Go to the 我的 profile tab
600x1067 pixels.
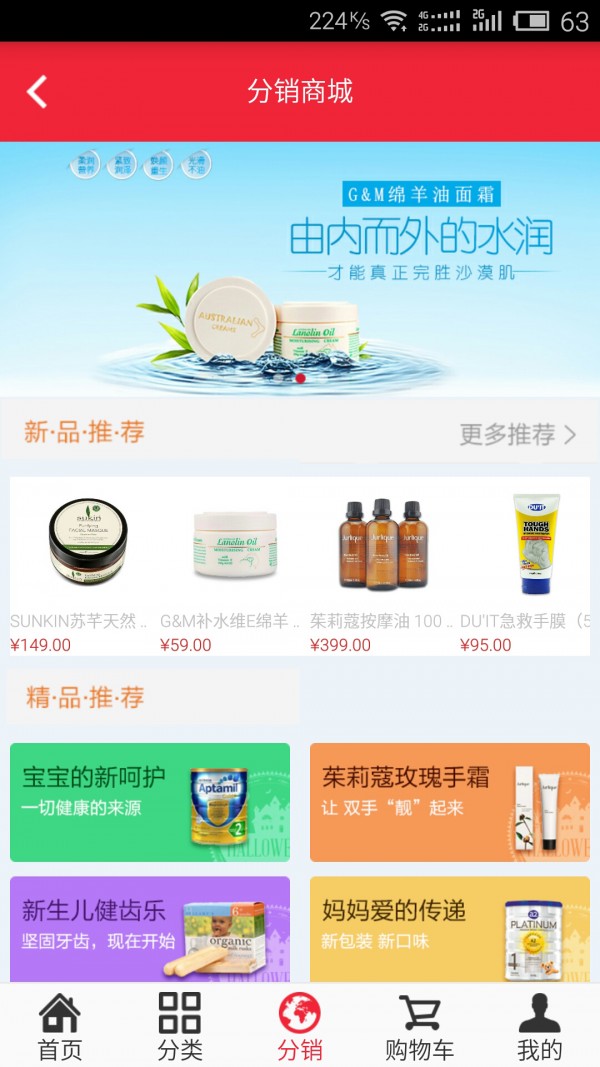click(540, 1027)
